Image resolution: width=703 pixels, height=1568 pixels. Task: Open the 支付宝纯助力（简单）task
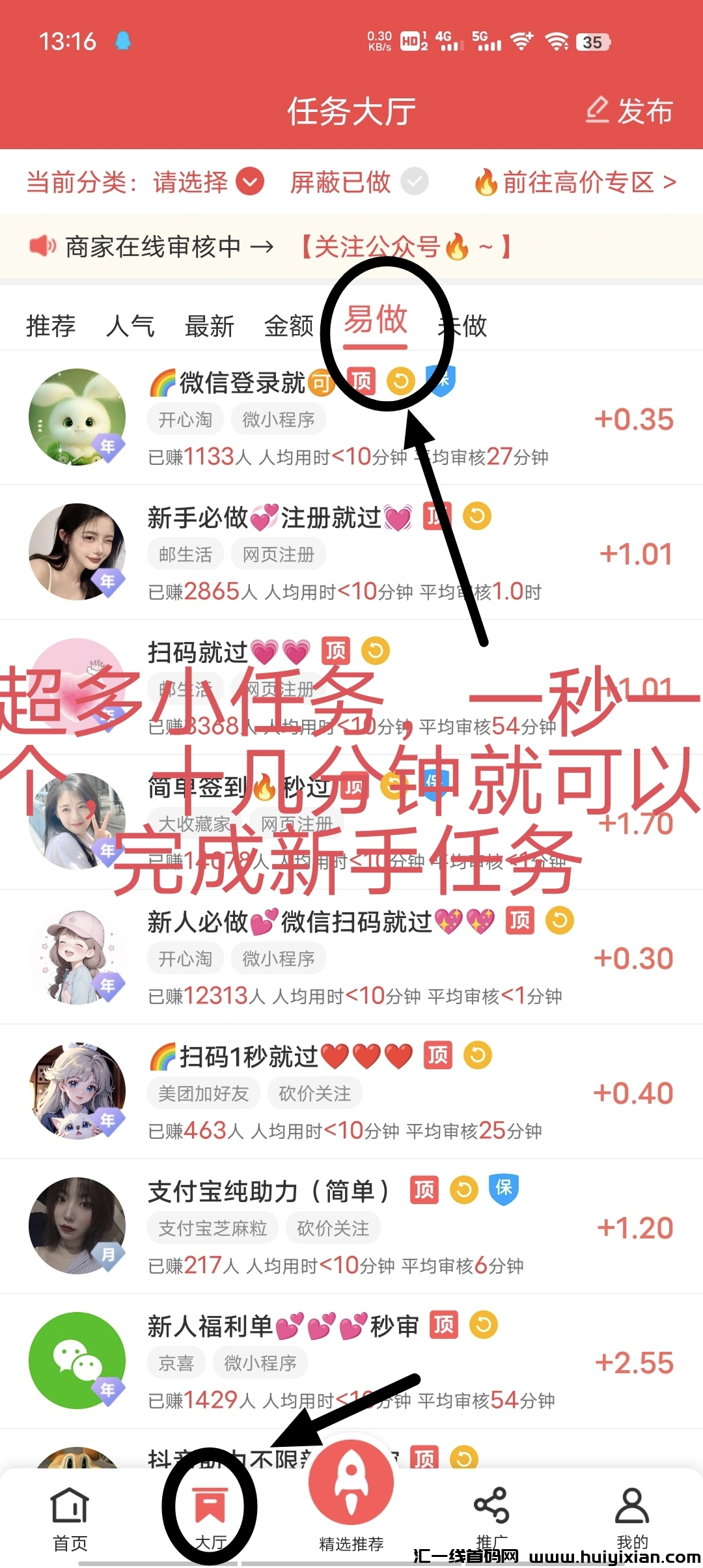(x=351, y=1227)
